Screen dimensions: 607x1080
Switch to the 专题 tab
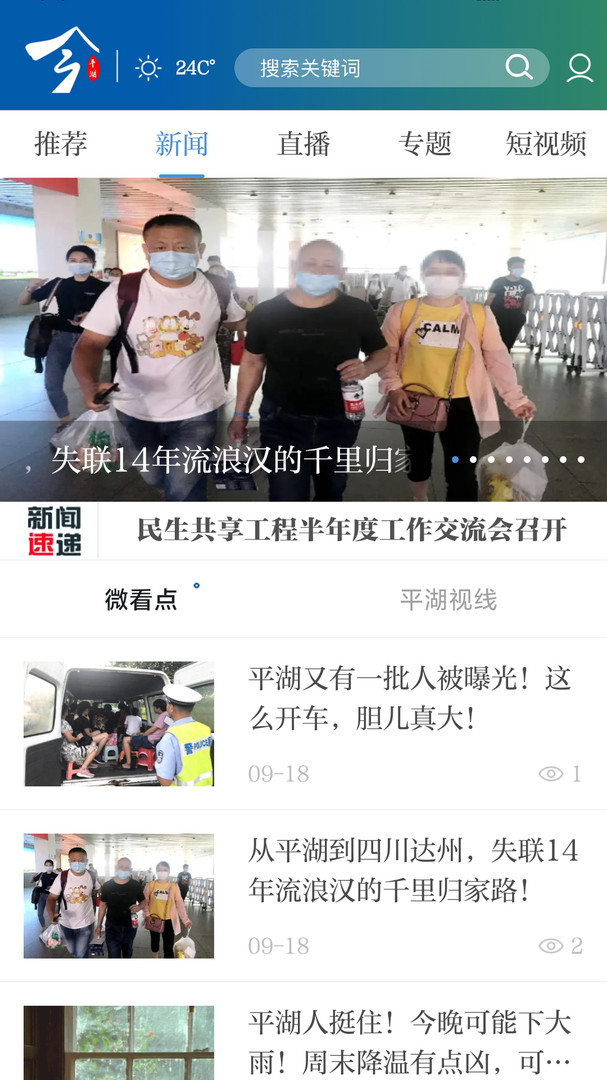click(x=425, y=144)
